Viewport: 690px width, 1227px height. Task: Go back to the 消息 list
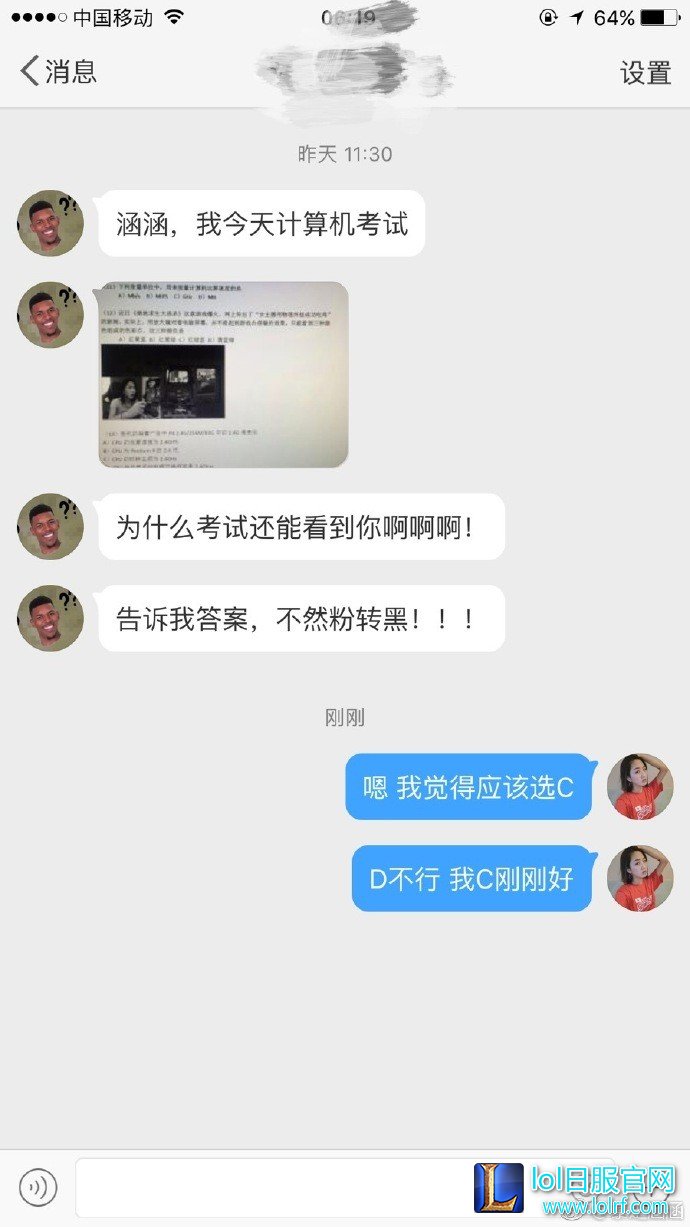[58, 71]
